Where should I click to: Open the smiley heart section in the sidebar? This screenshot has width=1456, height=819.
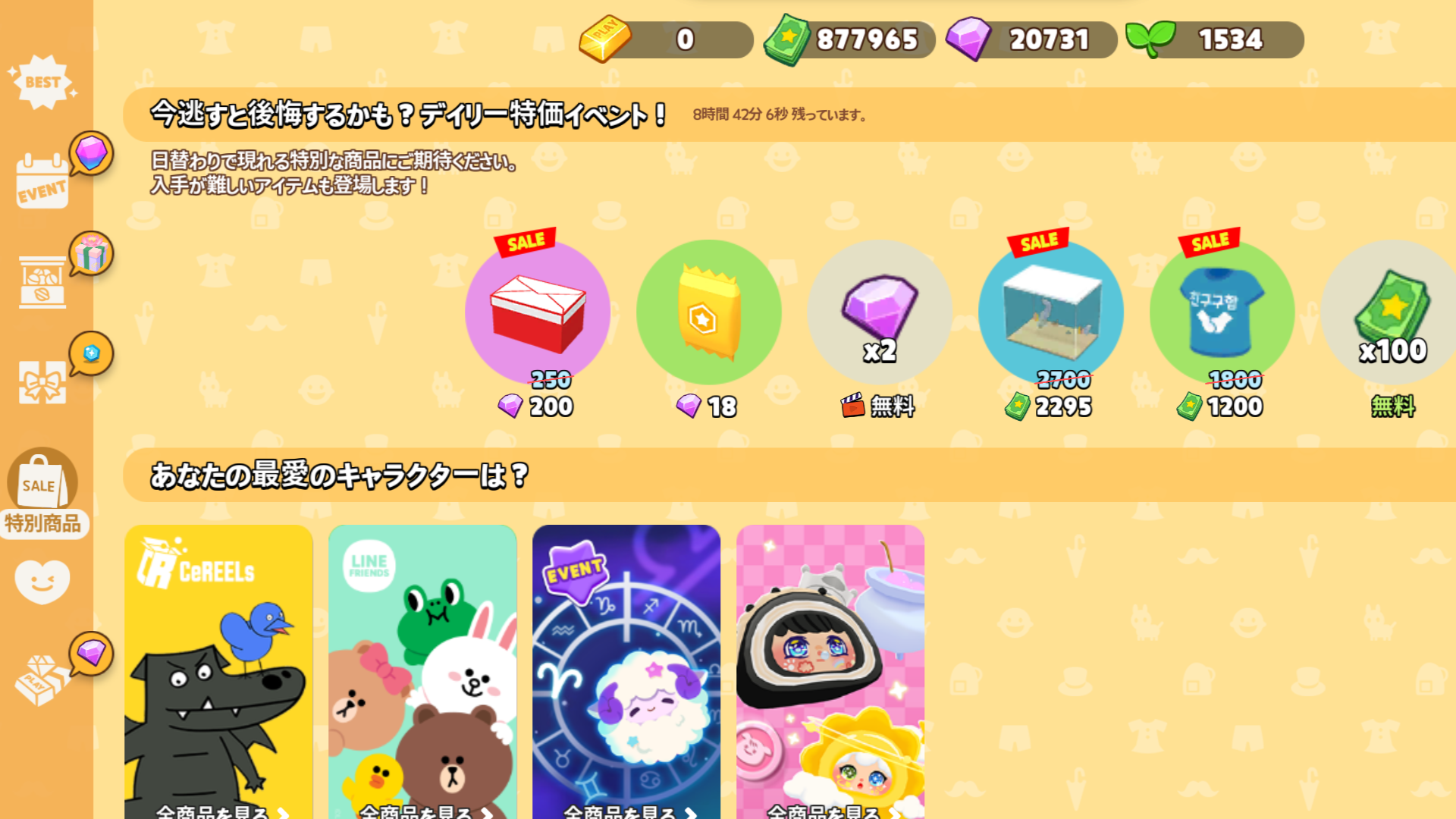point(42,582)
